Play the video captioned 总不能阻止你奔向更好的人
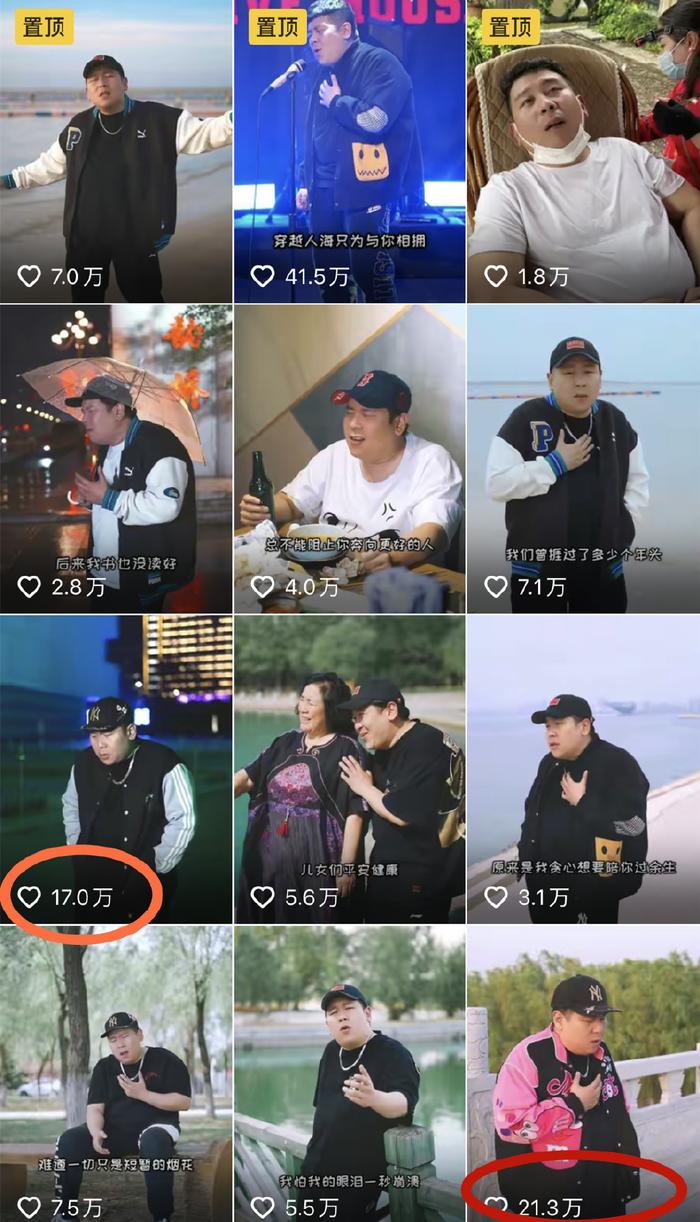The width and height of the screenshot is (700, 1222). [x=349, y=458]
